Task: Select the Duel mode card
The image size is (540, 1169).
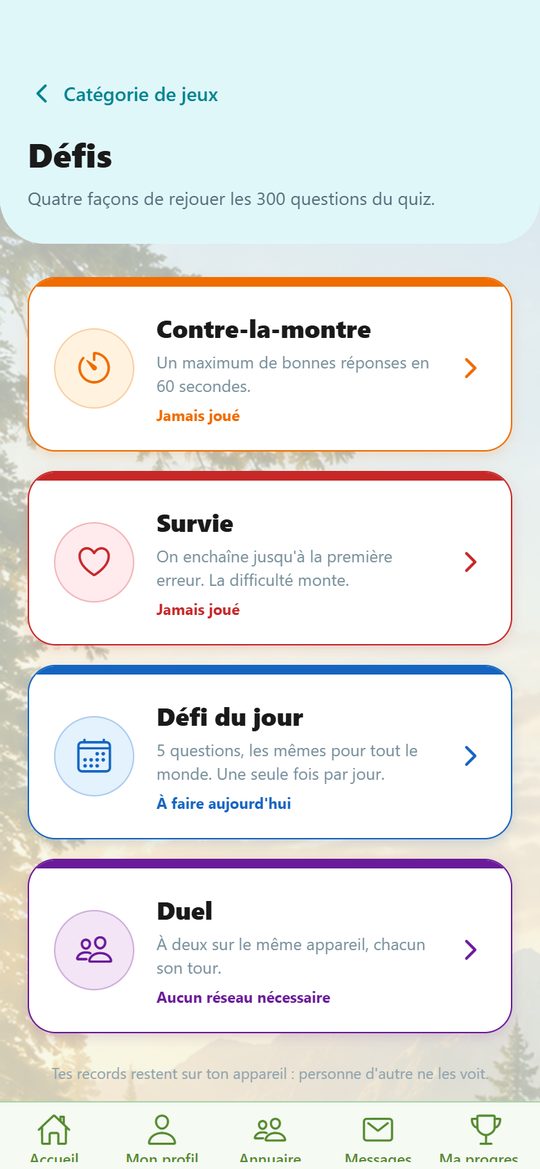Action: tap(270, 946)
